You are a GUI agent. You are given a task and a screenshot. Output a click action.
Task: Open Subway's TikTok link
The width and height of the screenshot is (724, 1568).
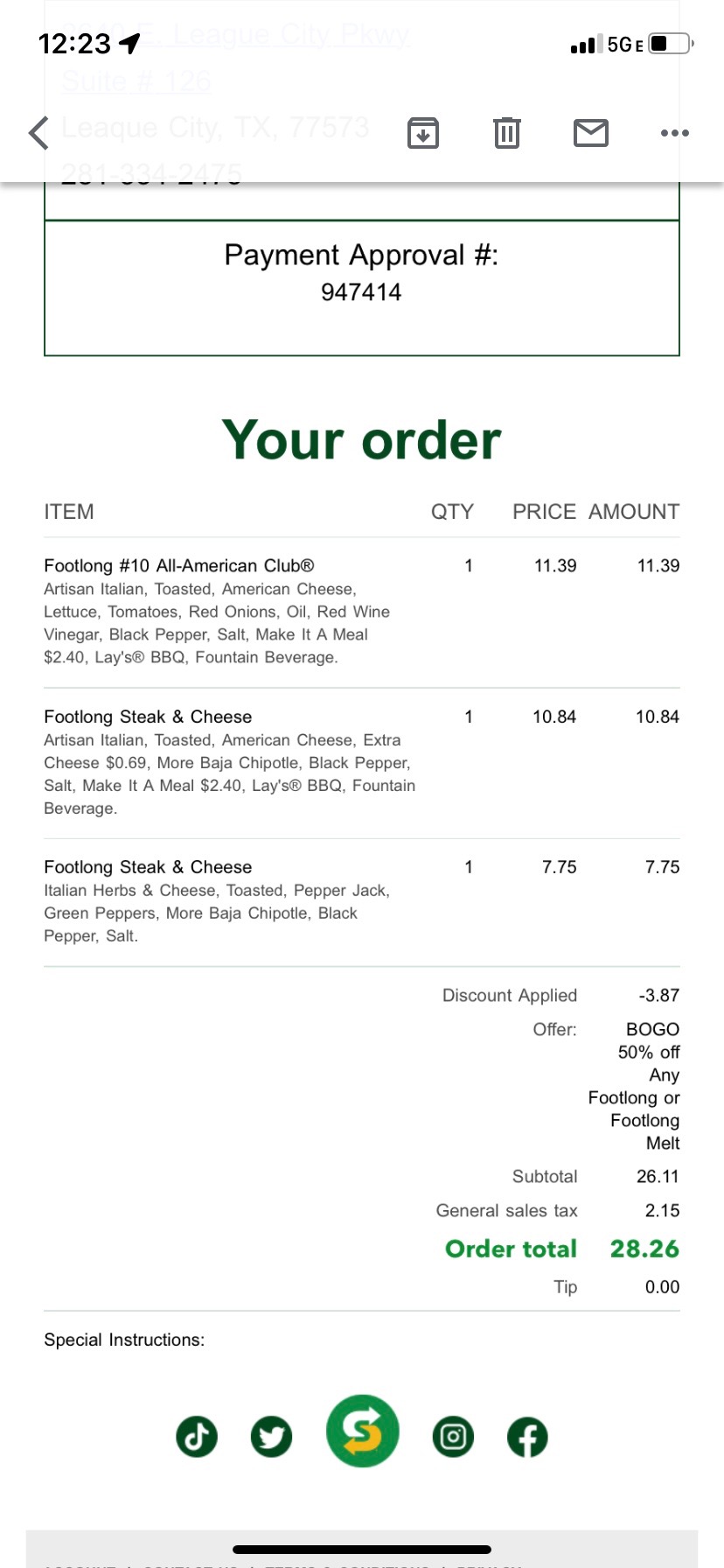pyautogui.click(x=197, y=1436)
